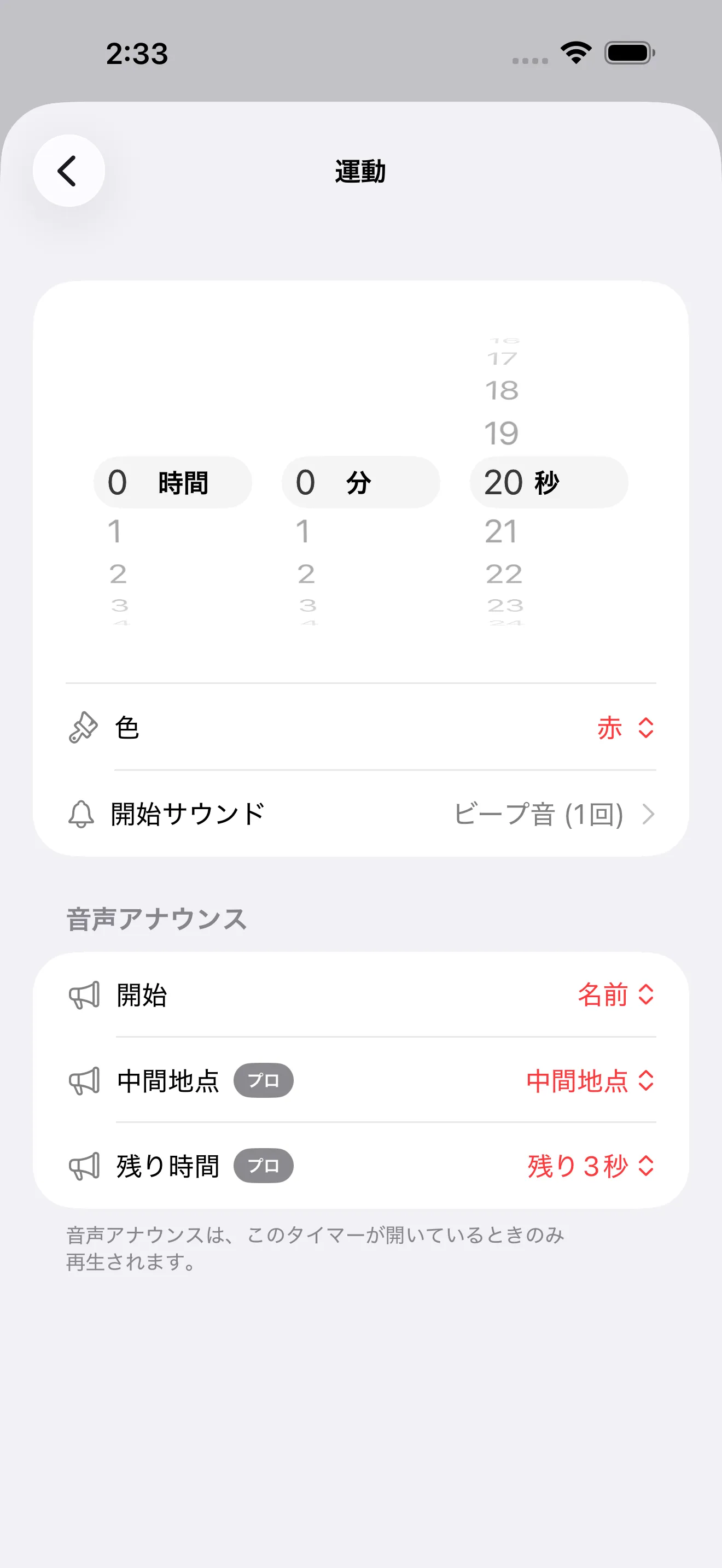Select 19 on the seconds wheel
This screenshot has width=722, height=1568.
(501, 433)
